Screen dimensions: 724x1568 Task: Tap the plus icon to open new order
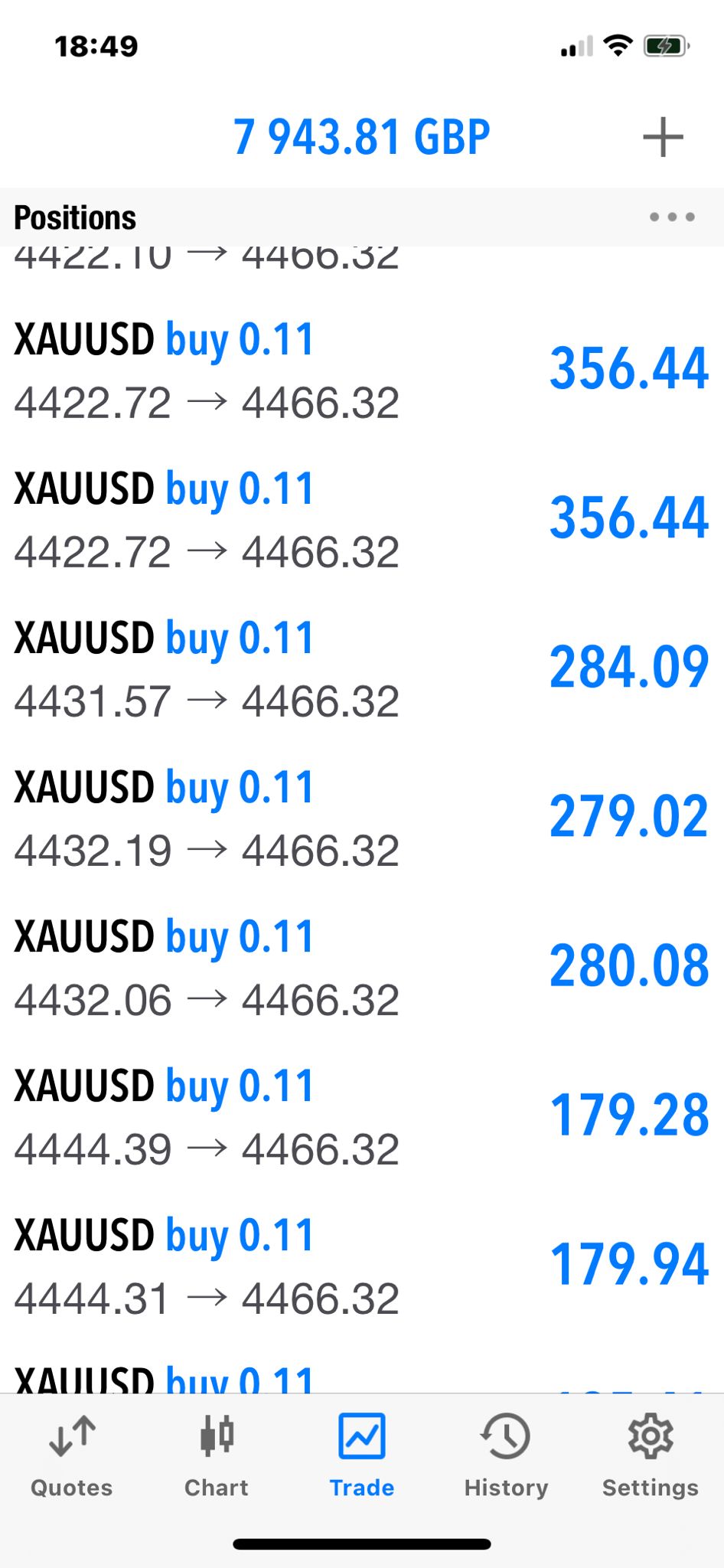[x=663, y=136]
